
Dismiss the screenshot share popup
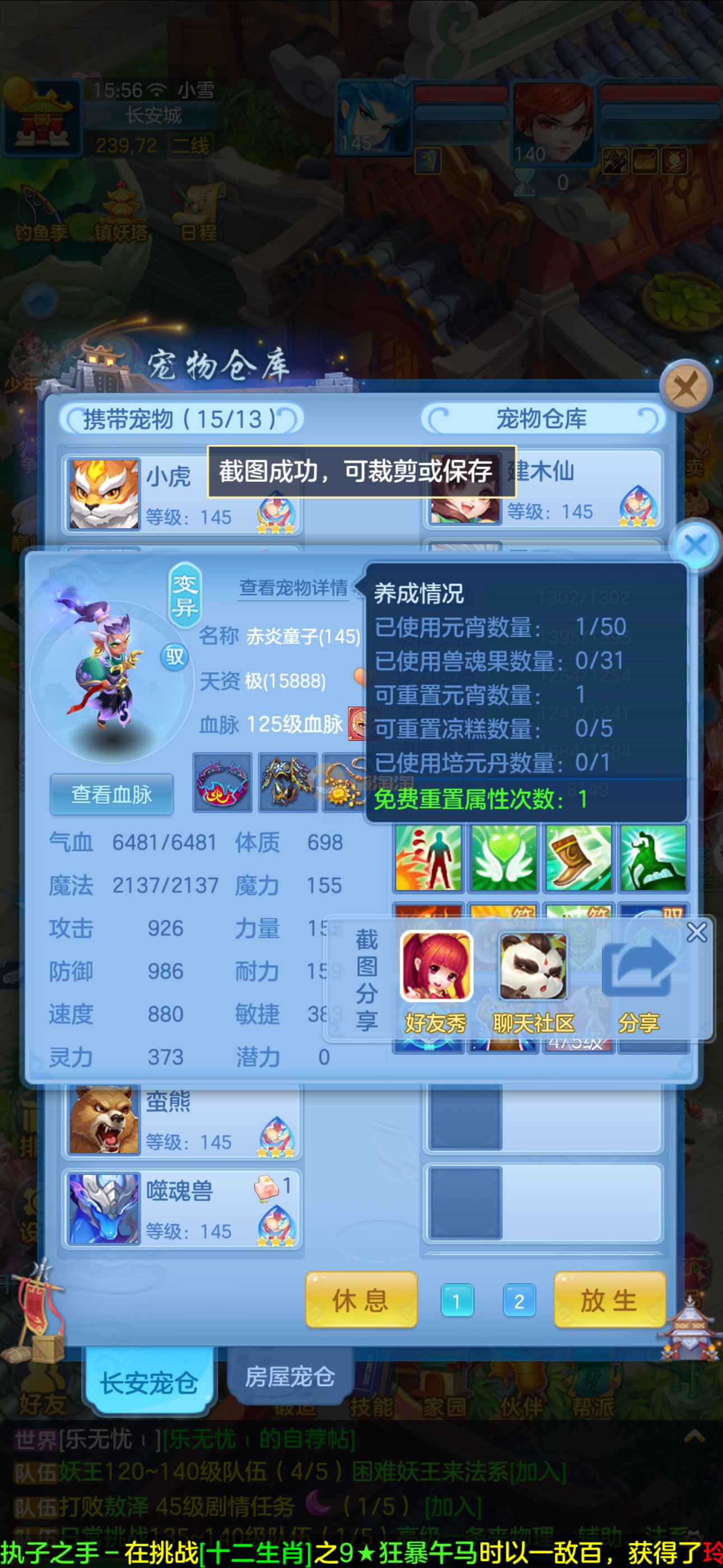[696, 932]
